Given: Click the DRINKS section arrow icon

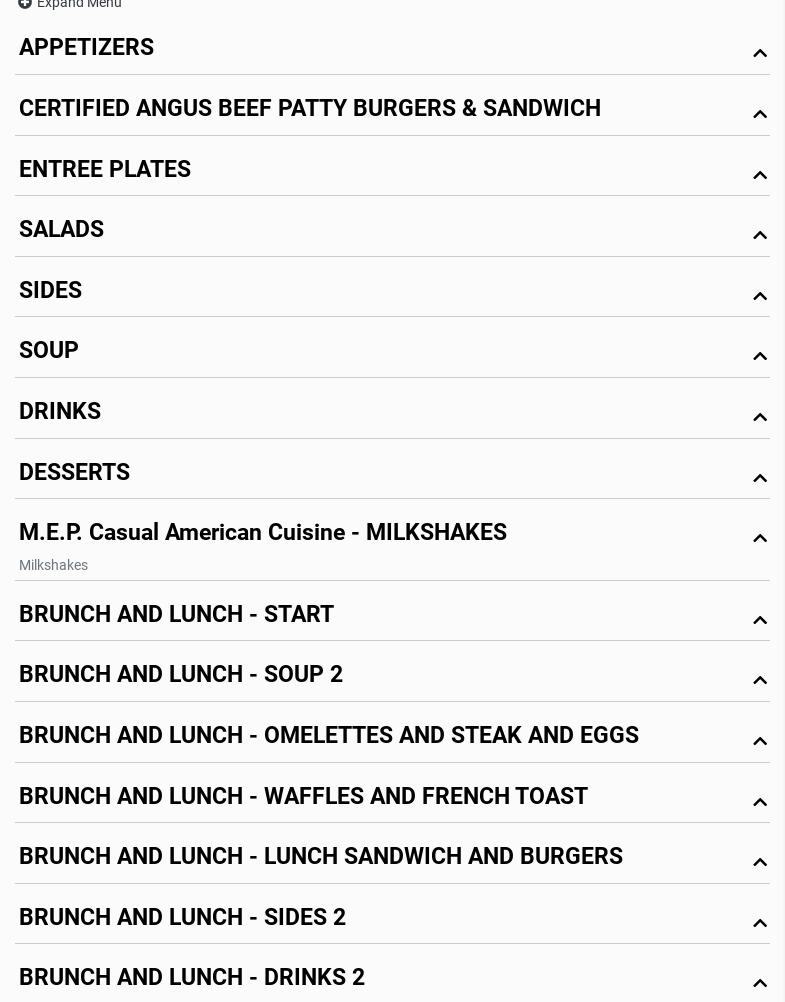Looking at the screenshot, I should [x=760, y=417].
